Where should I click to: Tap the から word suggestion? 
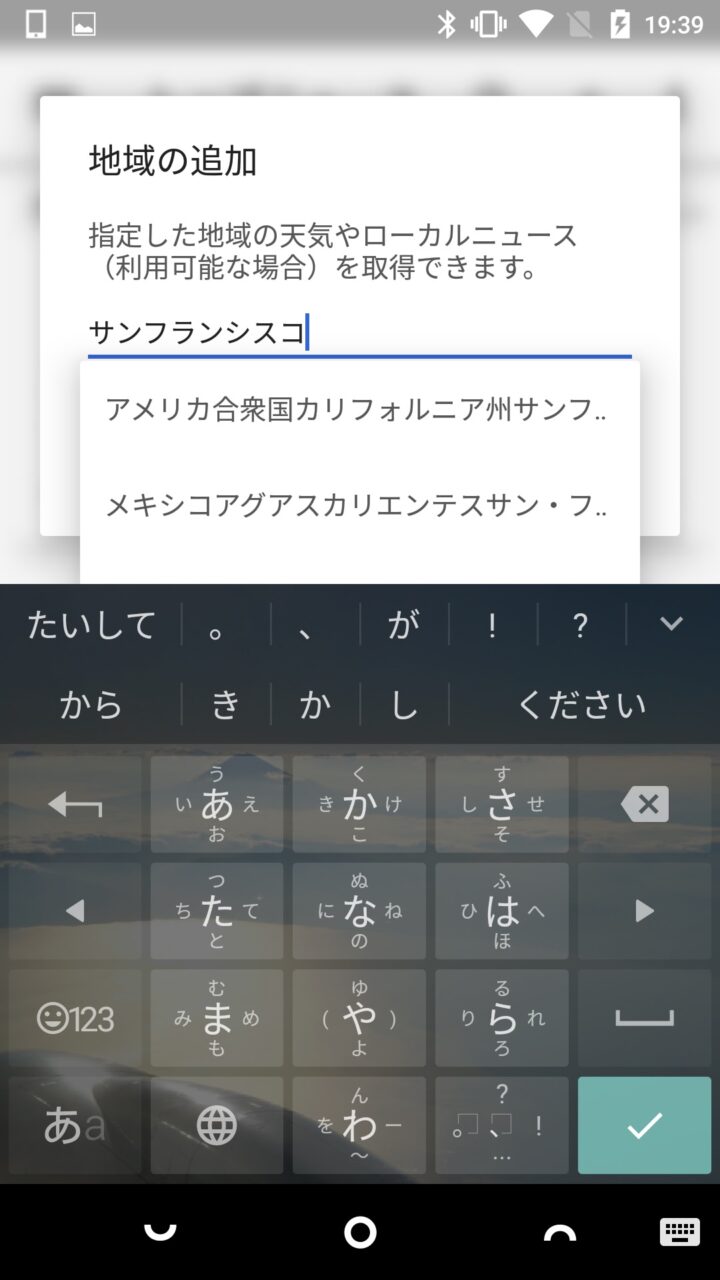click(91, 705)
